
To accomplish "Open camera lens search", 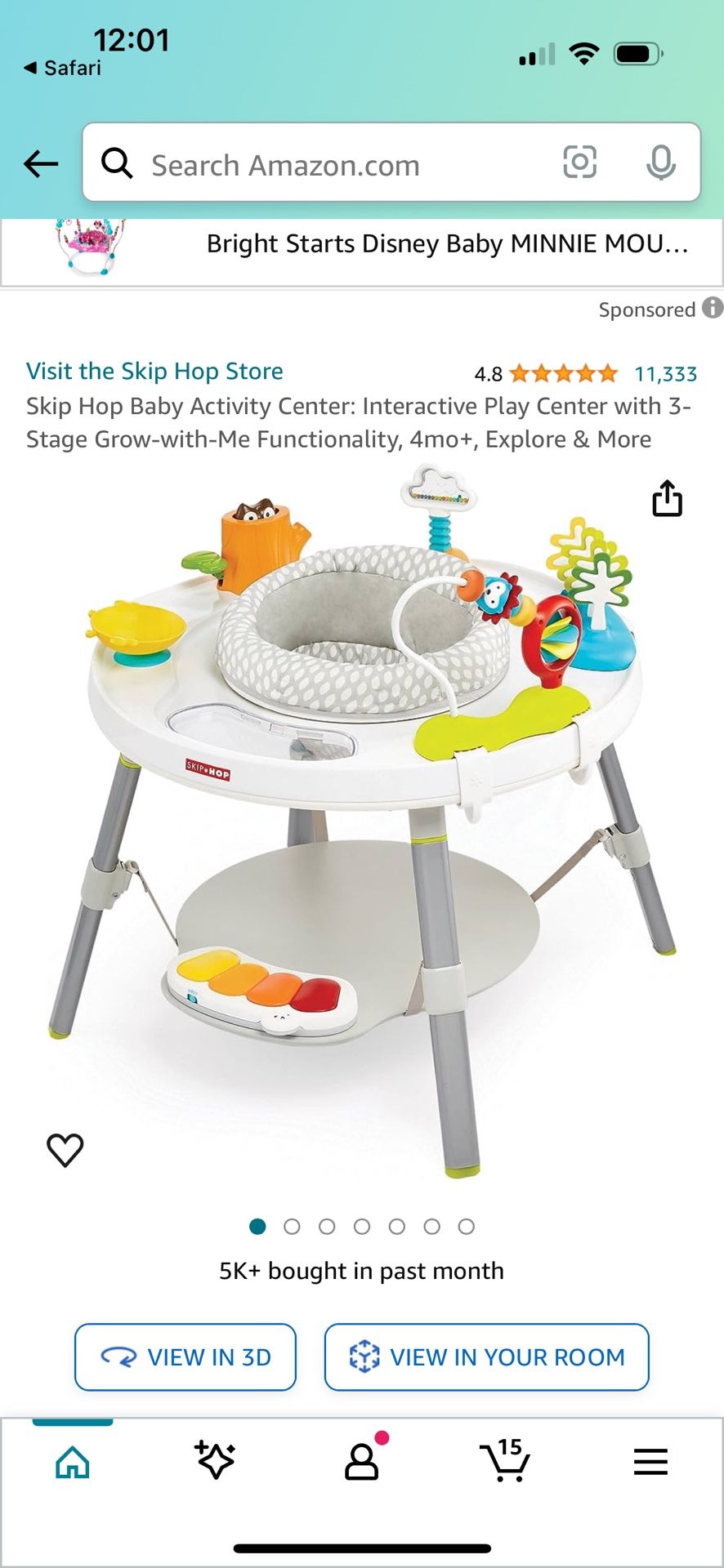I will pos(579,162).
